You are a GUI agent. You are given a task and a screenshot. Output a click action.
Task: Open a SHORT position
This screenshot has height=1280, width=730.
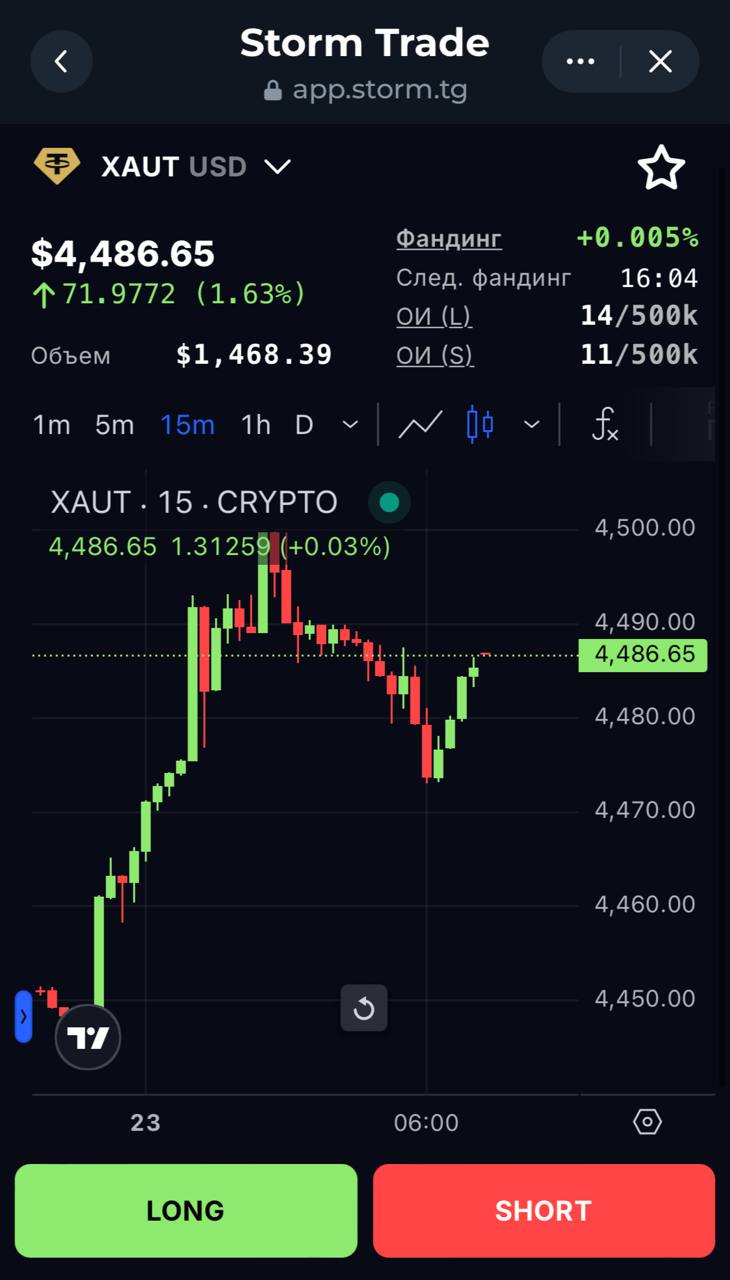pyautogui.click(x=544, y=1210)
